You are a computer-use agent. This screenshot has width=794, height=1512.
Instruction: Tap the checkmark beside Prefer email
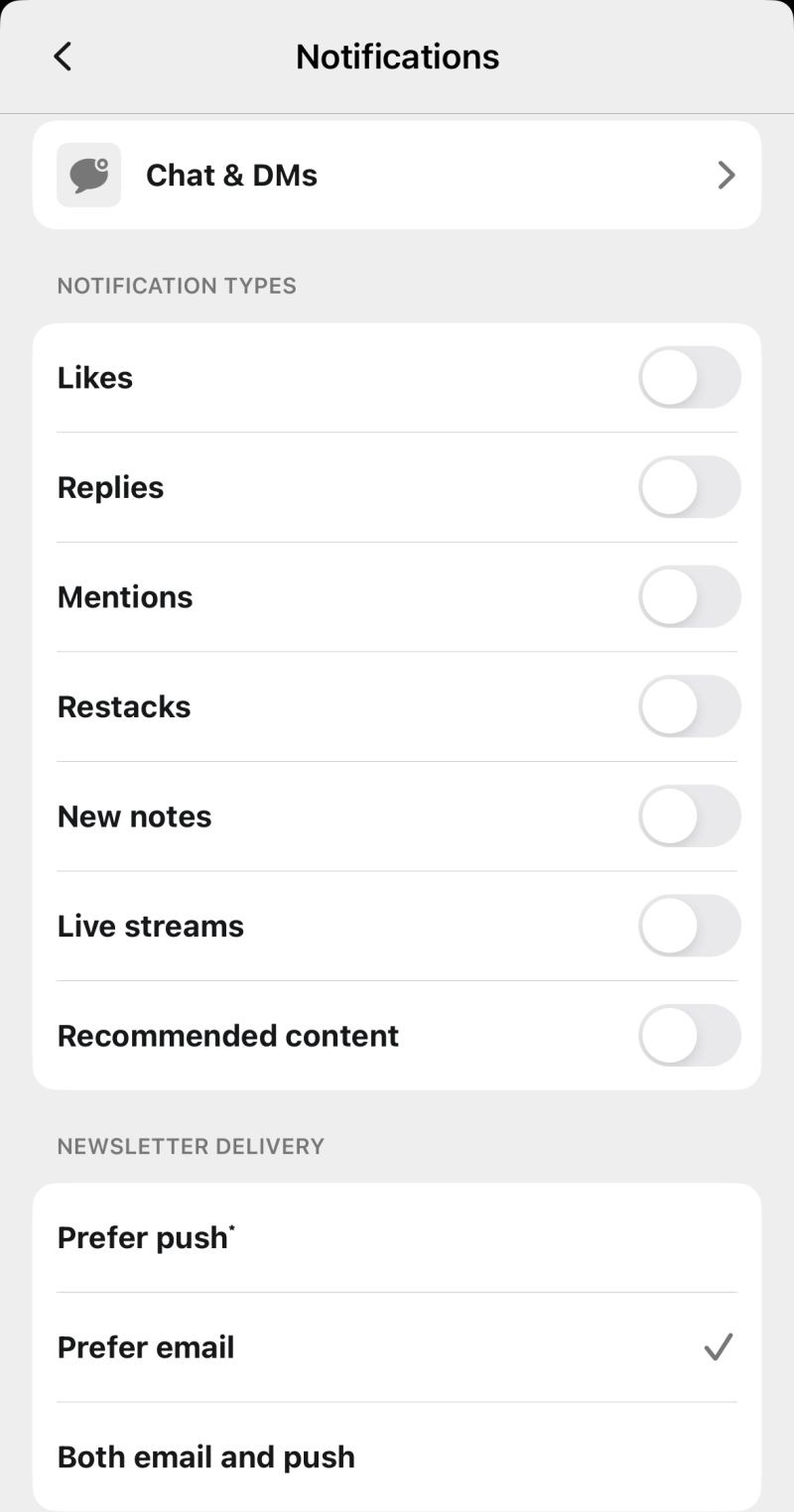[717, 1346]
